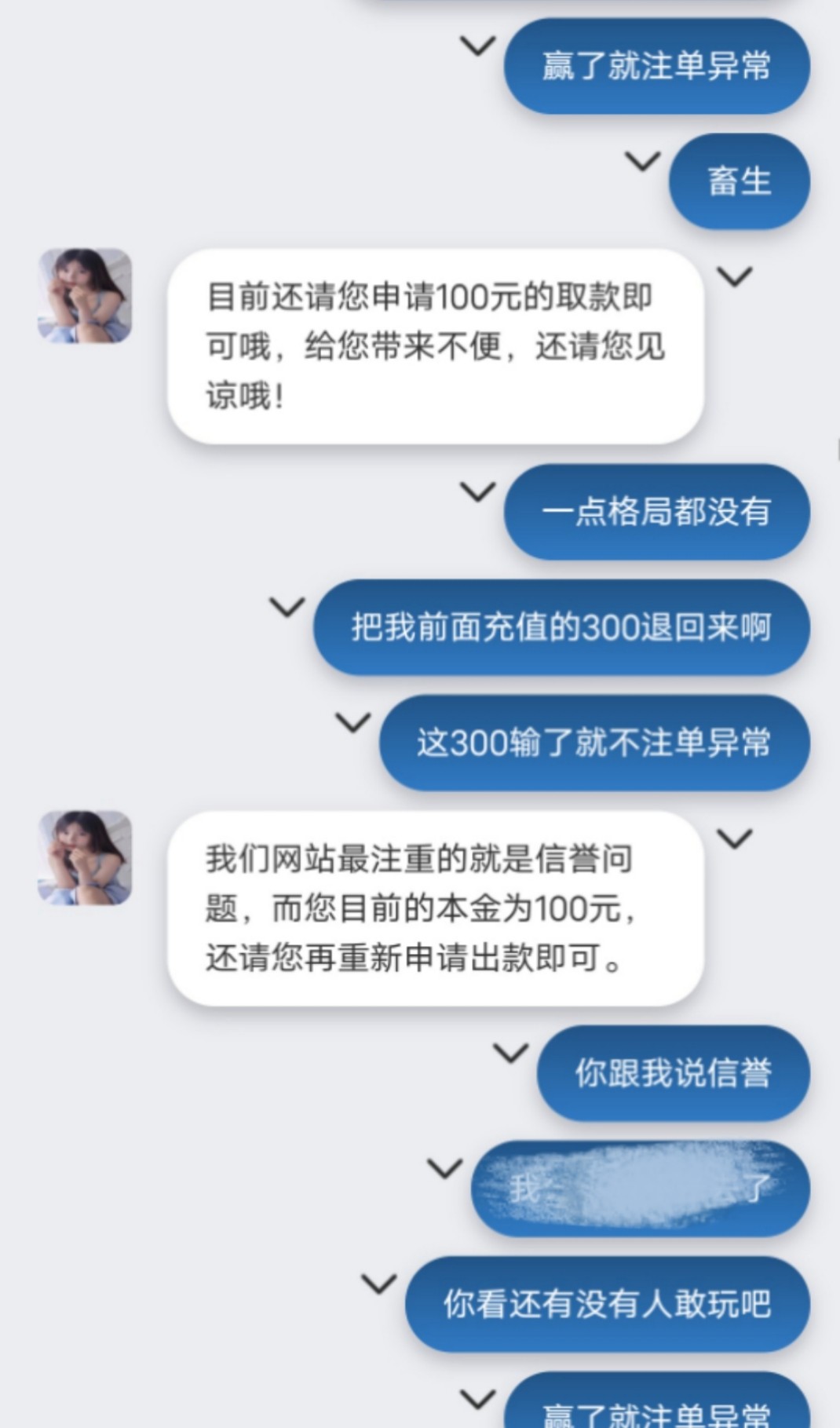Tap chevron beside 把我前面充值的300退回来啊
The width and height of the screenshot is (840, 1428).
pyautogui.click(x=287, y=607)
